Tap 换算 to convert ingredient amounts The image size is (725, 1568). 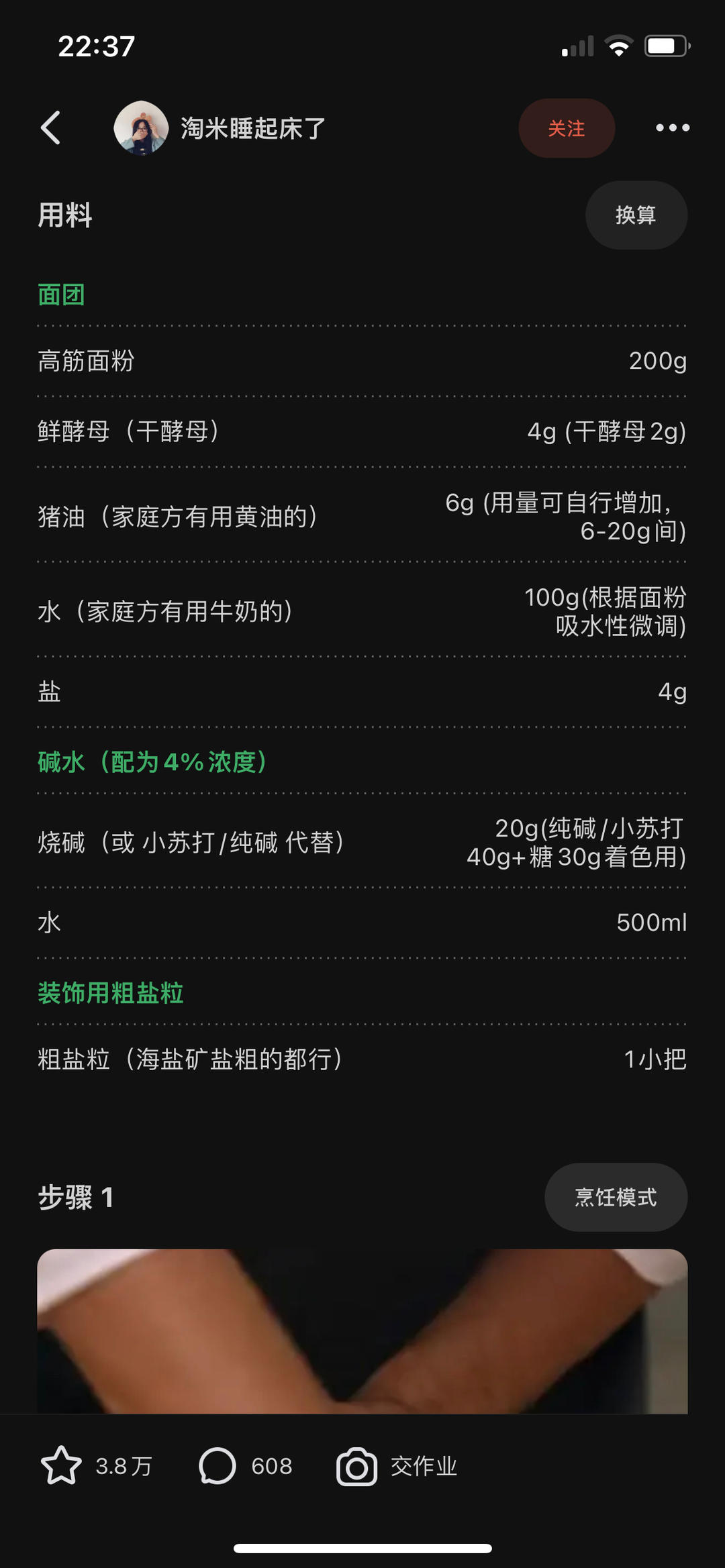click(x=636, y=215)
